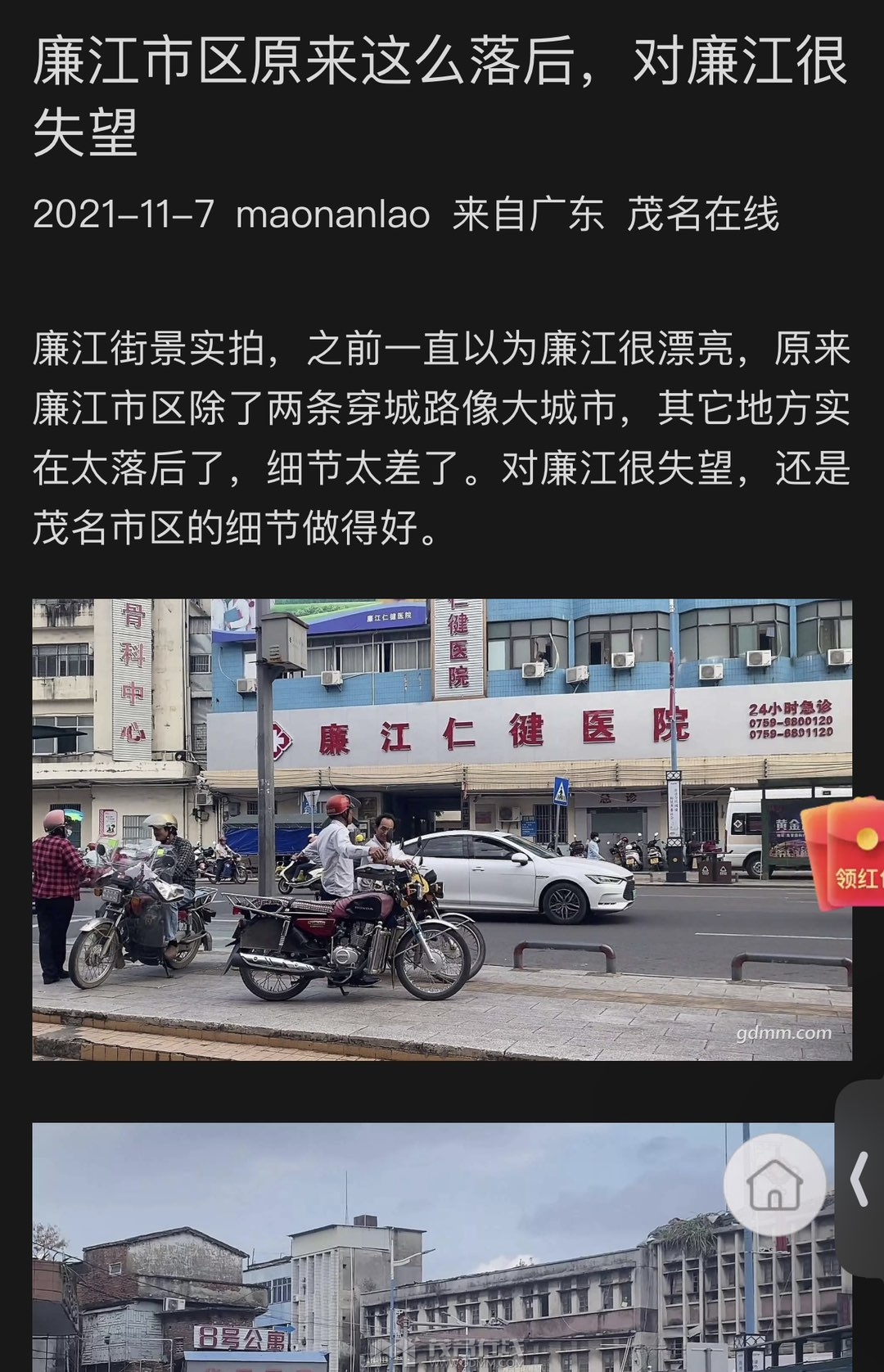Open the floating home button
The height and width of the screenshot is (1372, 884).
click(x=774, y=1184)
